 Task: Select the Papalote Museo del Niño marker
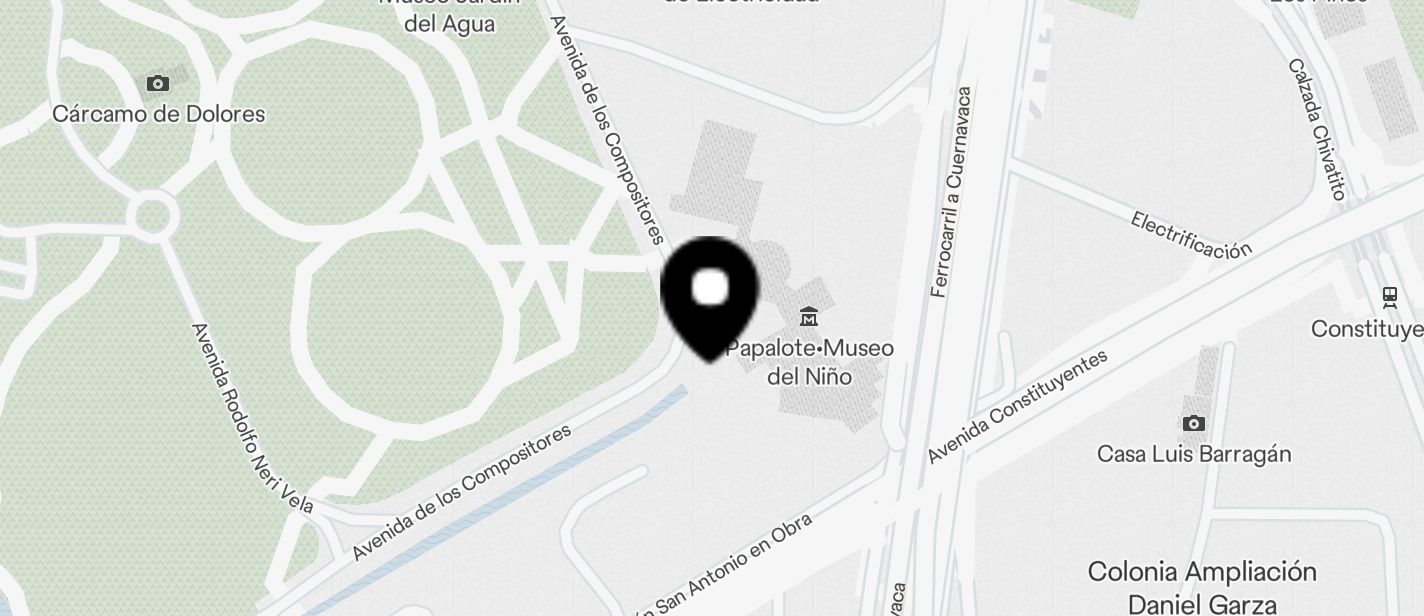point(809,318)
